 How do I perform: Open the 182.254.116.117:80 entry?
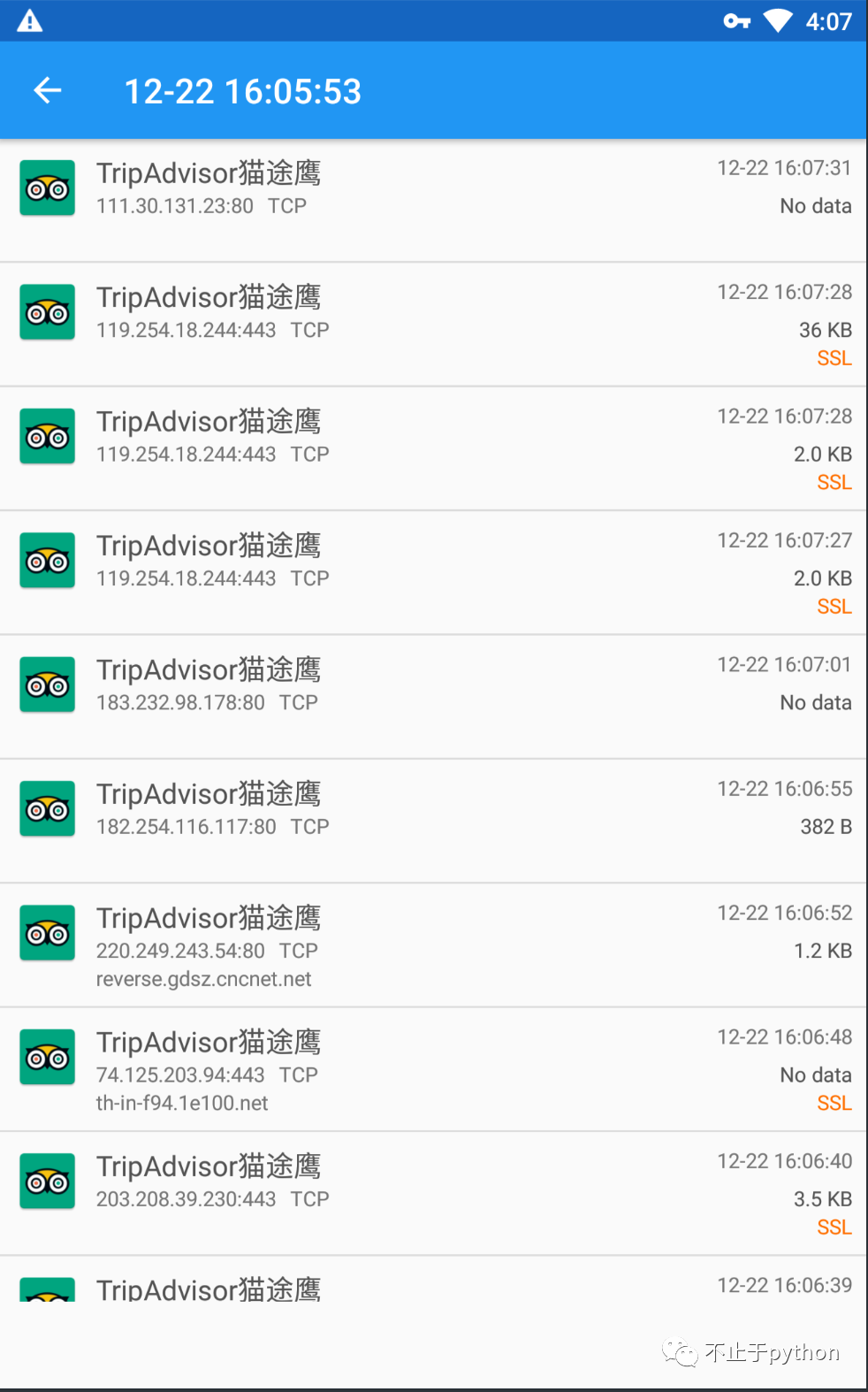tap(433, 820)
